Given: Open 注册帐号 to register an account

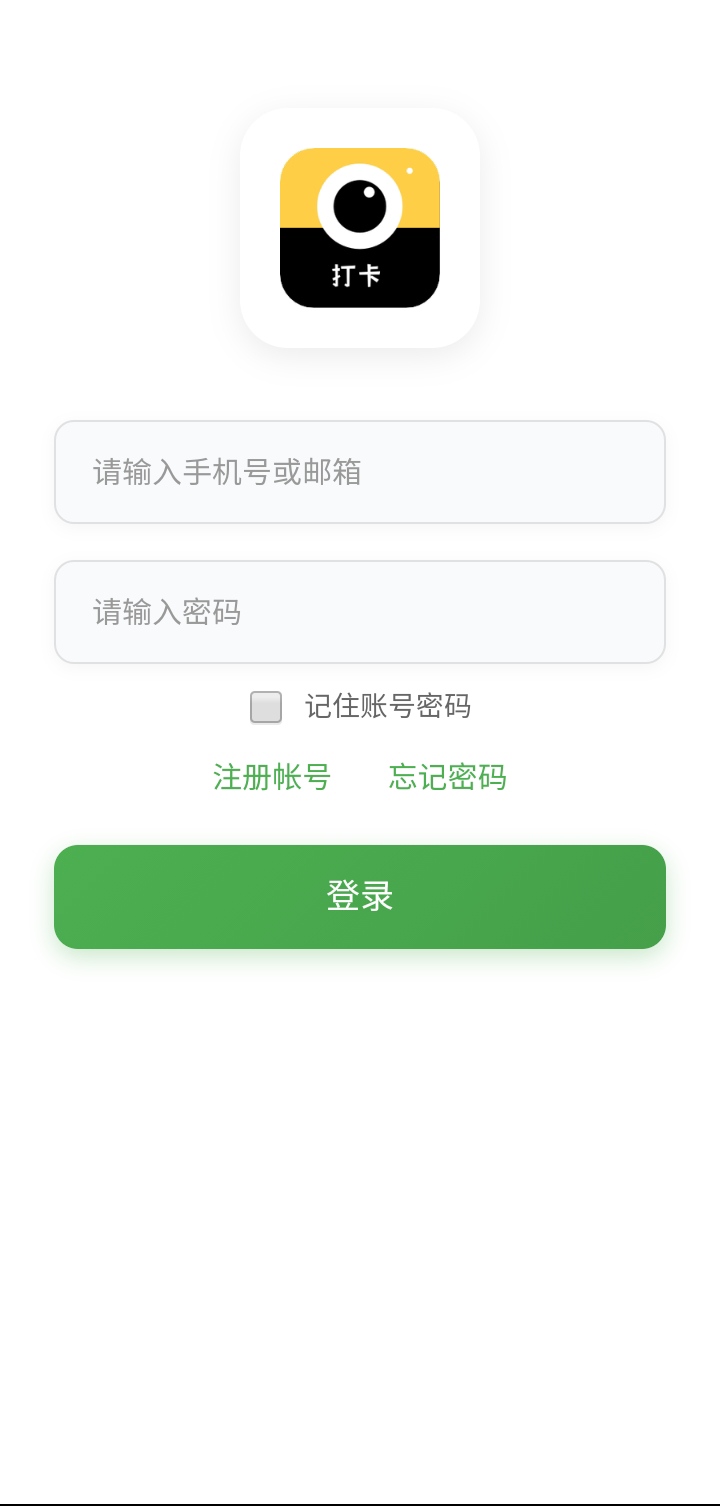Looking at the screenshot, I should coord(272,778).
